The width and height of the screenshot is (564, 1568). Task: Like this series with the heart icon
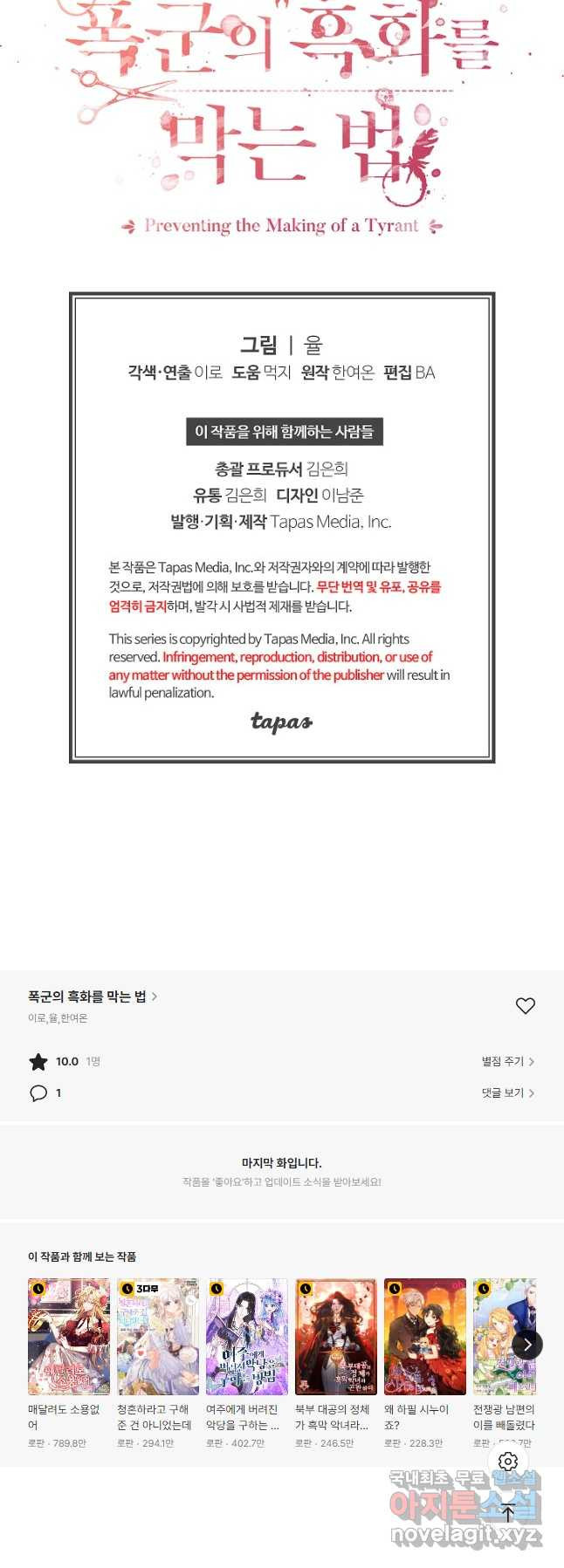tap(525, 1006)
